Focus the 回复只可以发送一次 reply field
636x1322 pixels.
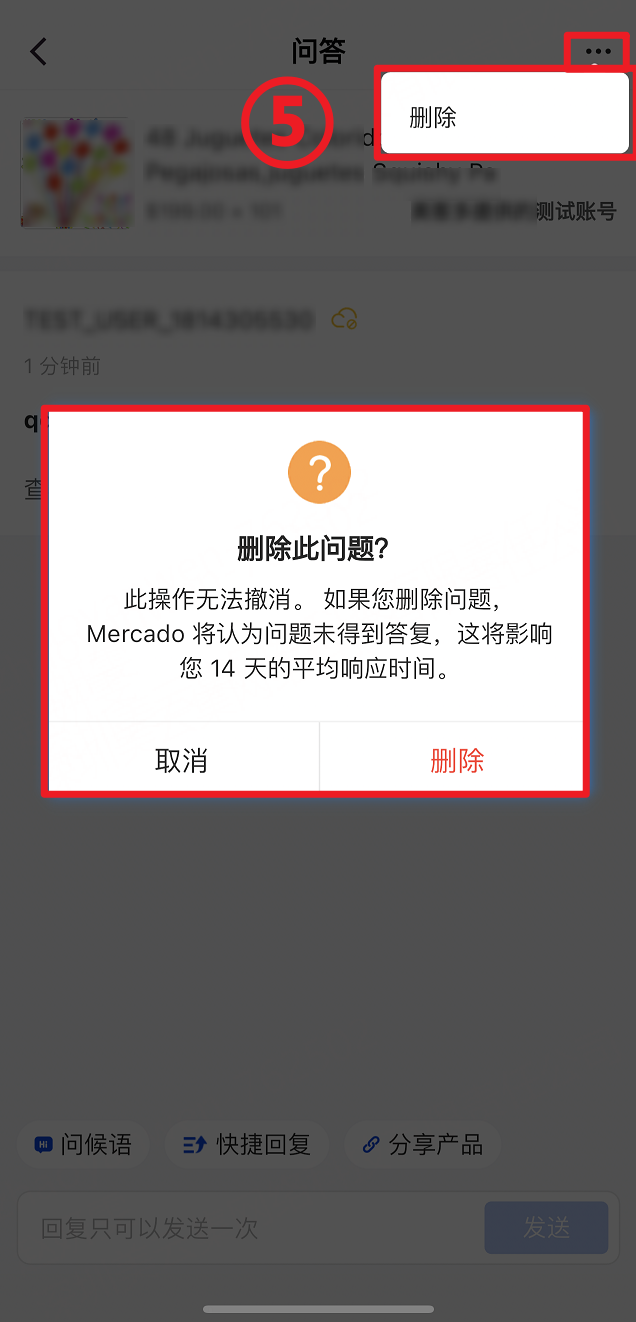click(x=250, y=1228)
